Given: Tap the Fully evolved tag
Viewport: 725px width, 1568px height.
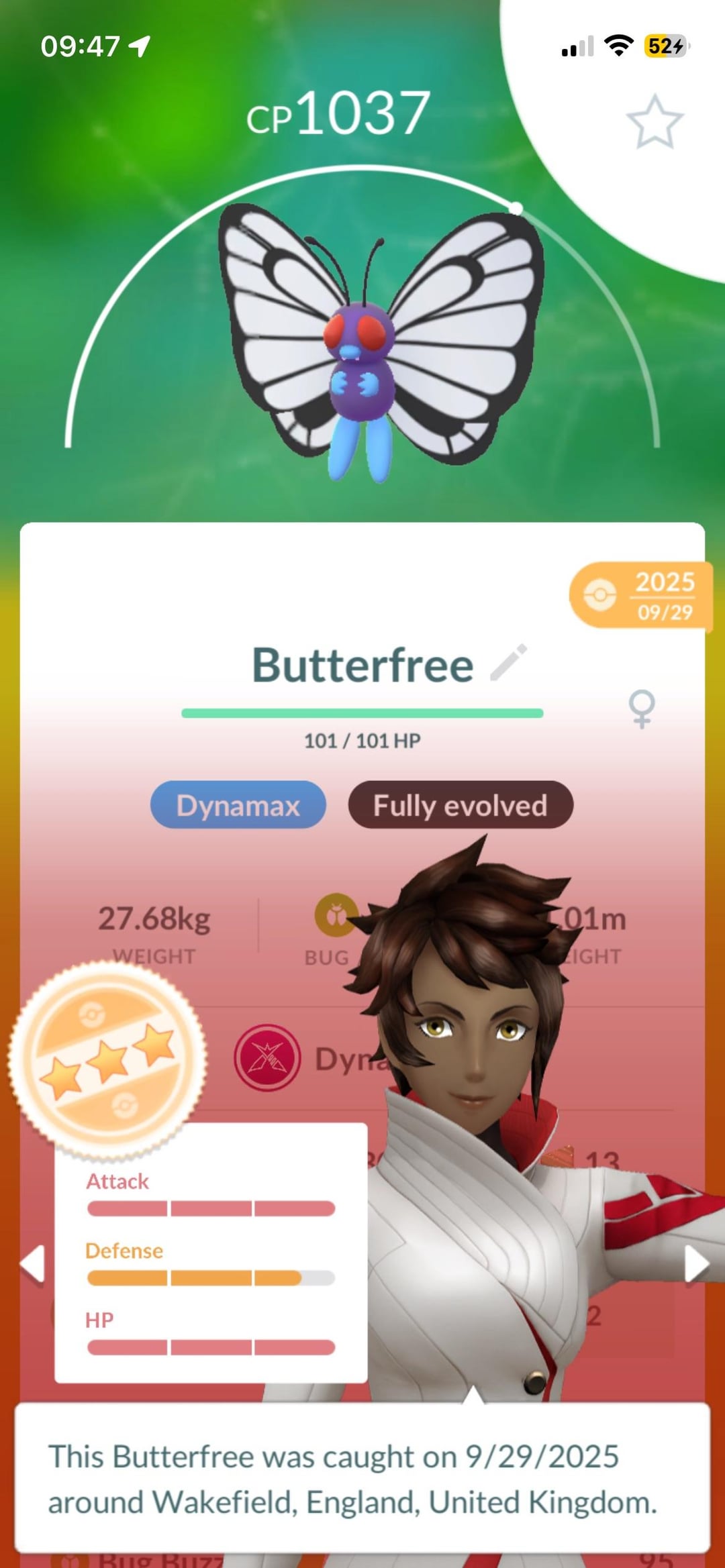Looking at the screenshot, I should coord(460,805).
